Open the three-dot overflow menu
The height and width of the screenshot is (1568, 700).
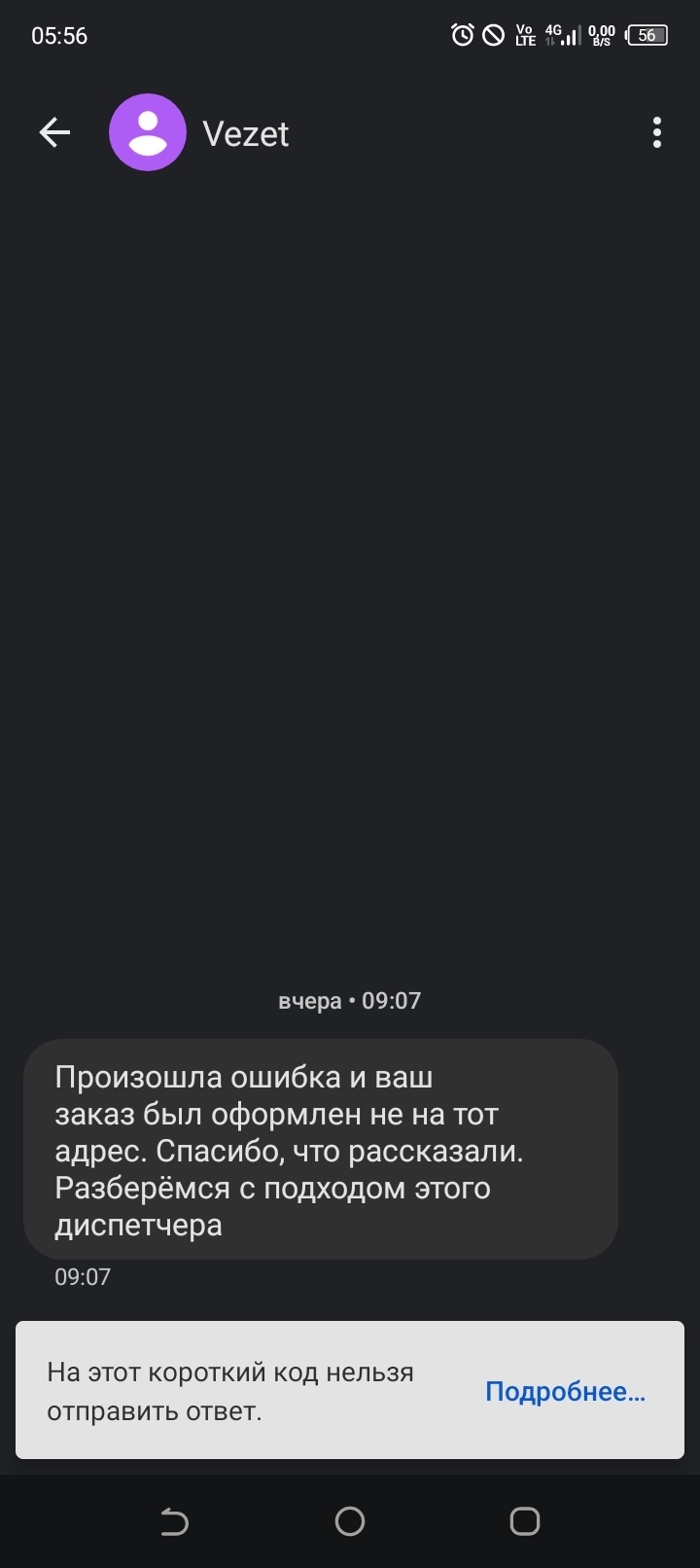pyautogui.click(x=657, y=133)
